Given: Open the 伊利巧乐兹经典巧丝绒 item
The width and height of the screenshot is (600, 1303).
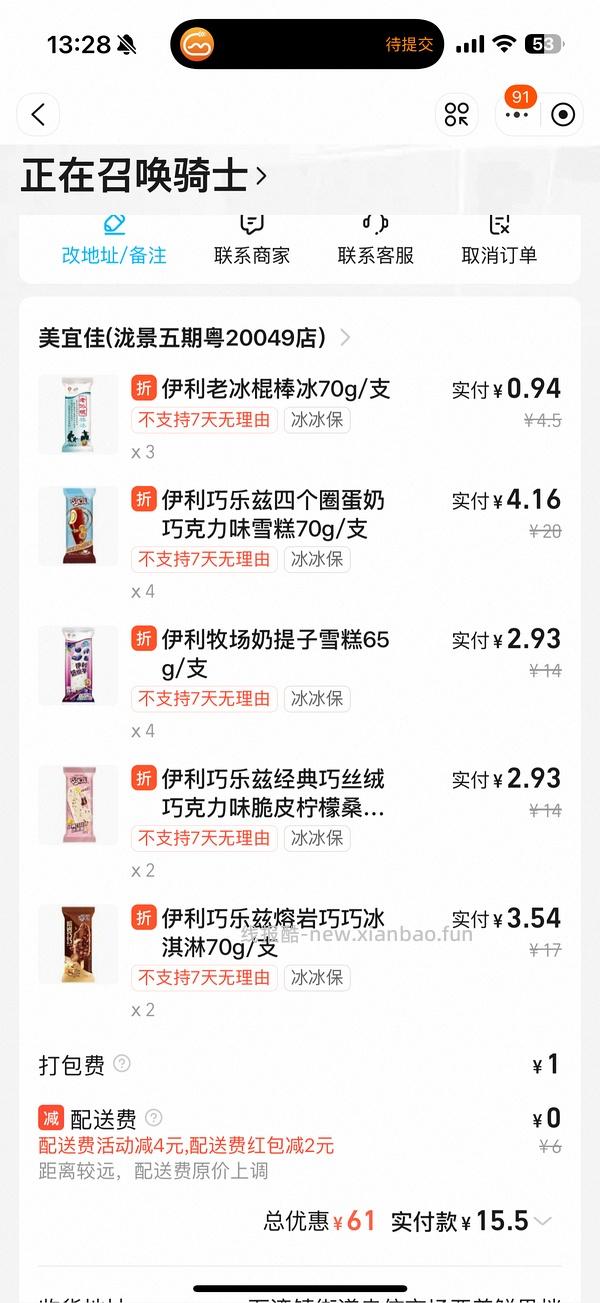Looking at the screenshot, I should [273, 792].
